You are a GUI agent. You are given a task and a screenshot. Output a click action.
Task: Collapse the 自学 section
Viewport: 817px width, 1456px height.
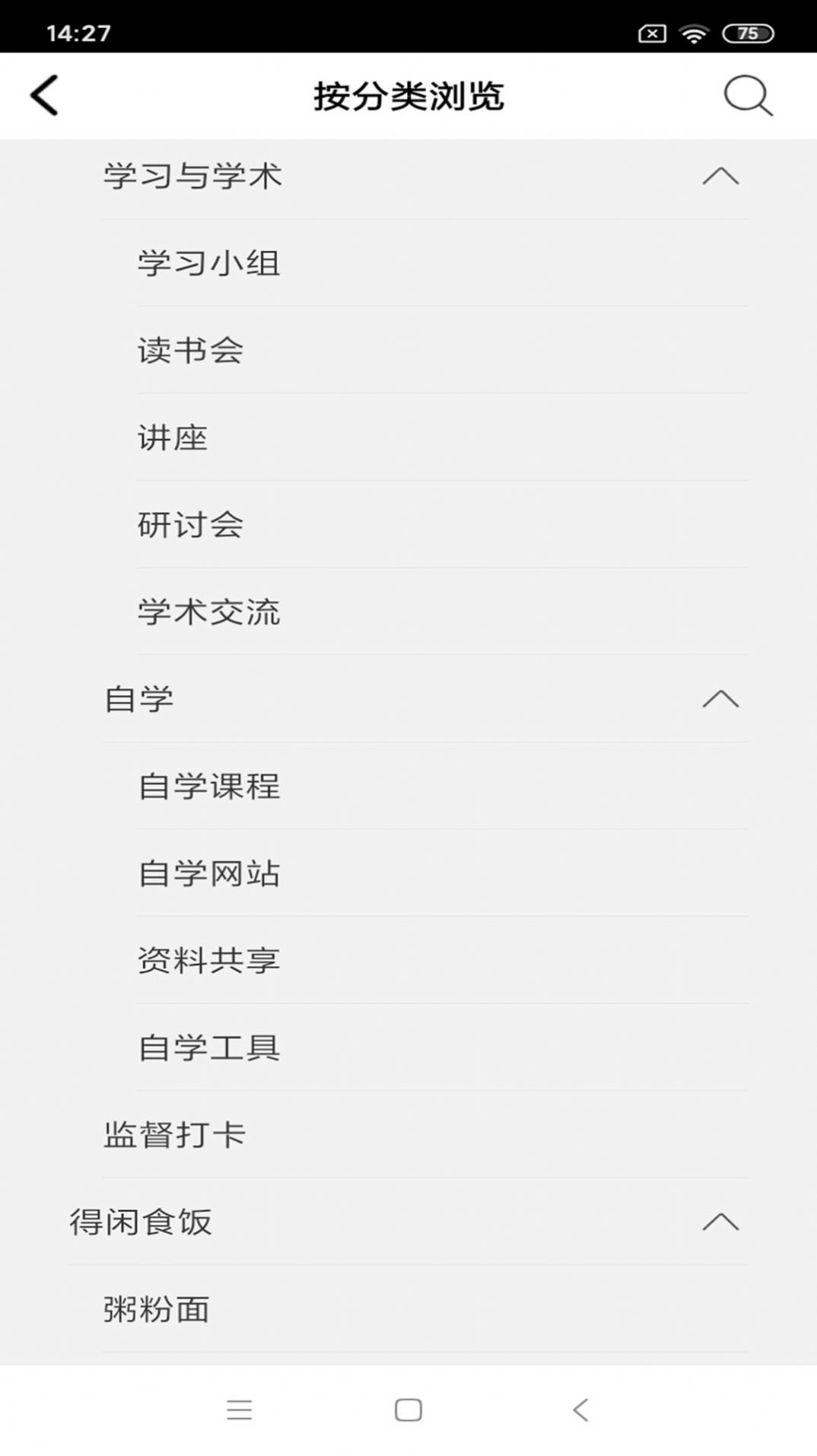pos(720,698)
